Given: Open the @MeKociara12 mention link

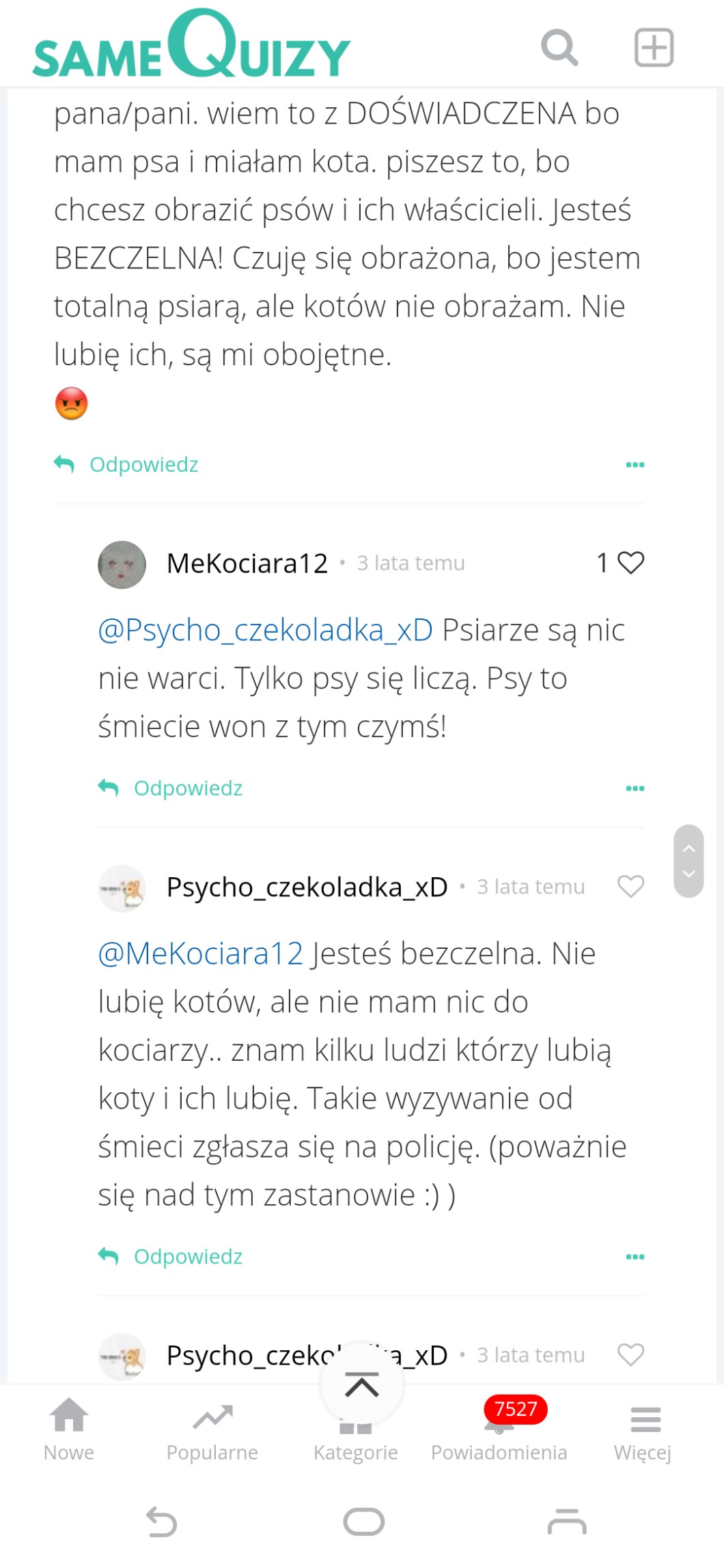Looking at the screenshot, I should click(201, 954).
